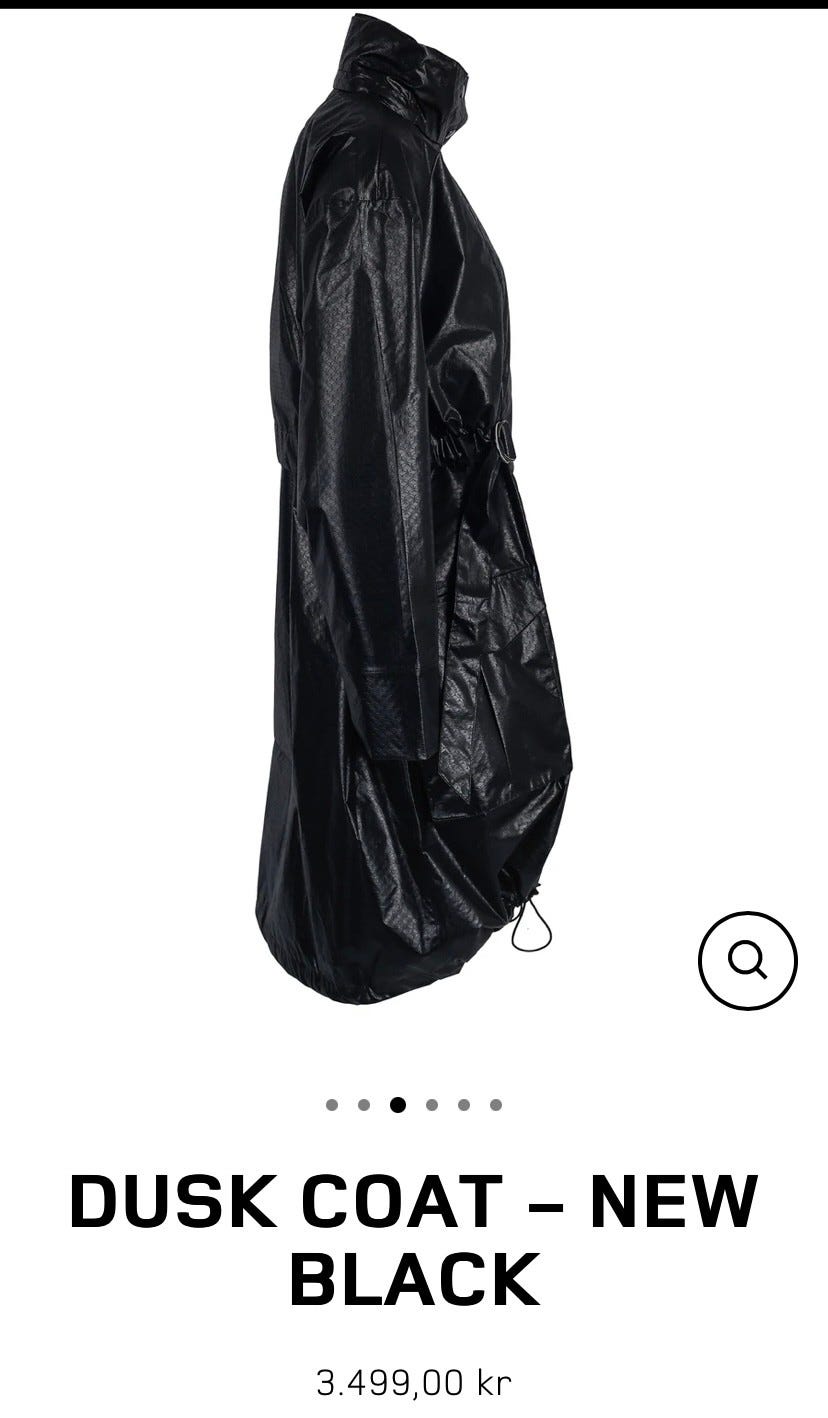The width and height of the screenshot is (828, 1418).
Task: Jump to the last image dot
Action: (x=496, y=1105)
